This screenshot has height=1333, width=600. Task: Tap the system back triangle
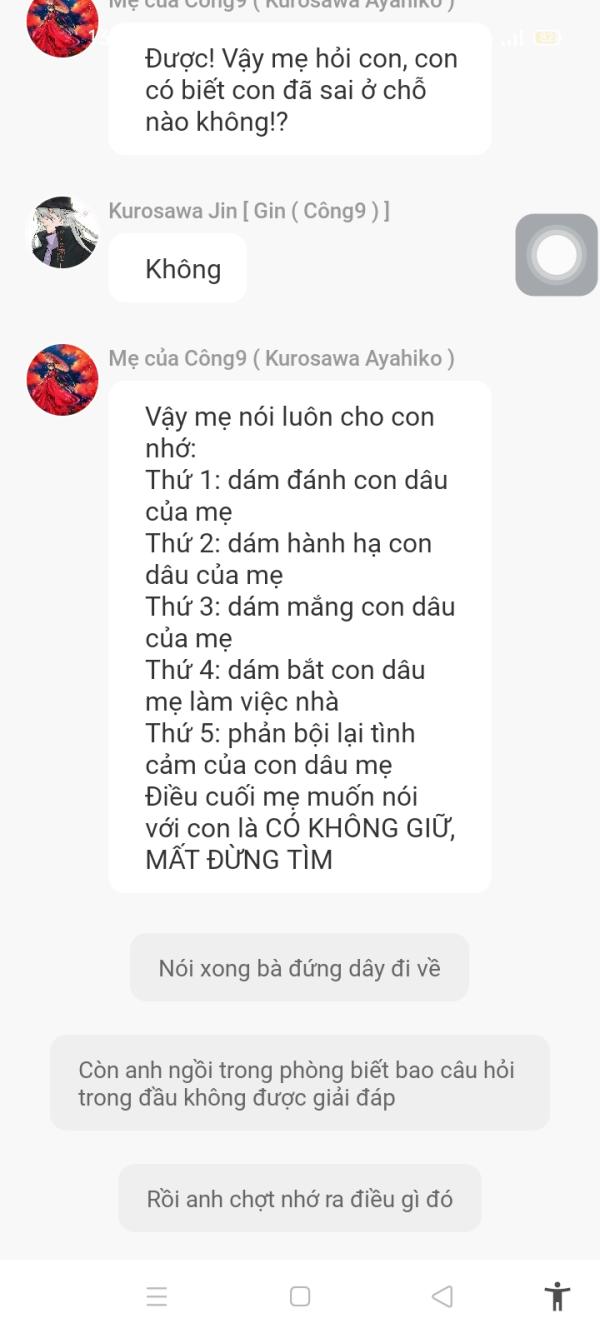coord(442,1297)
